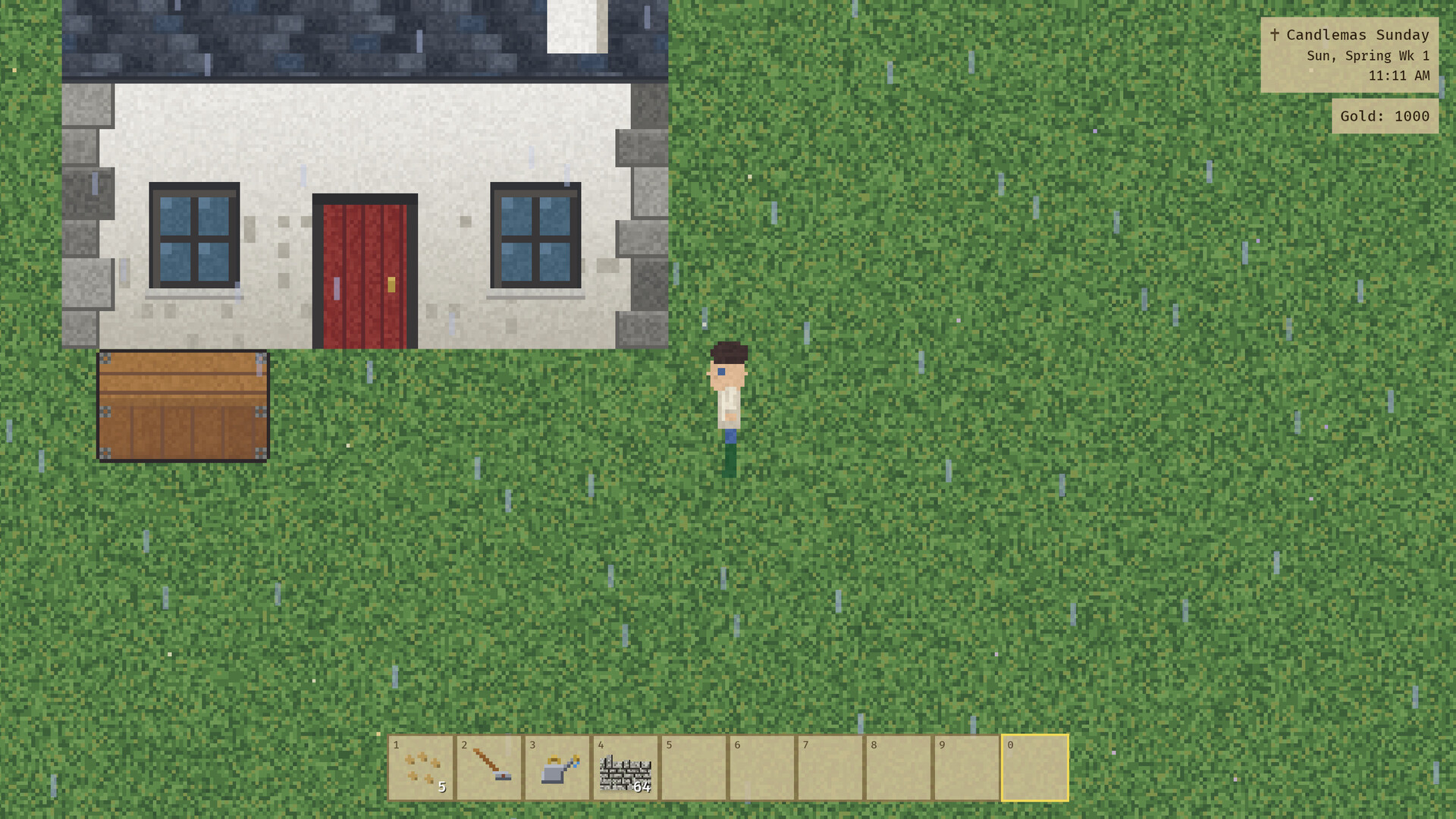Select the seeds in hotbar slot 1

(421, 767)
